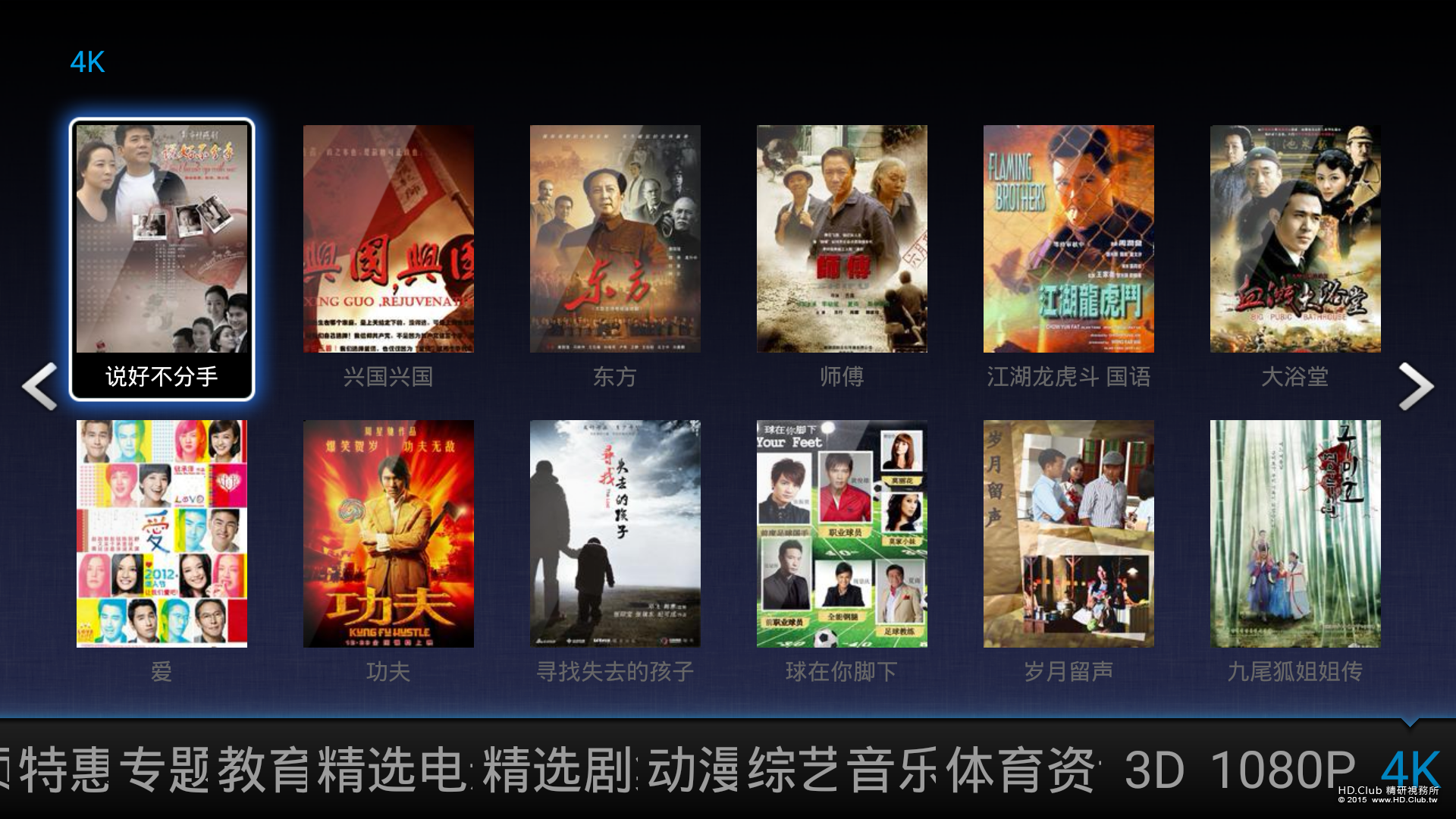The width and height of the screenshot is (1456, 819).
Task: Switch to the 3D tab
Action: (1153, 770)
